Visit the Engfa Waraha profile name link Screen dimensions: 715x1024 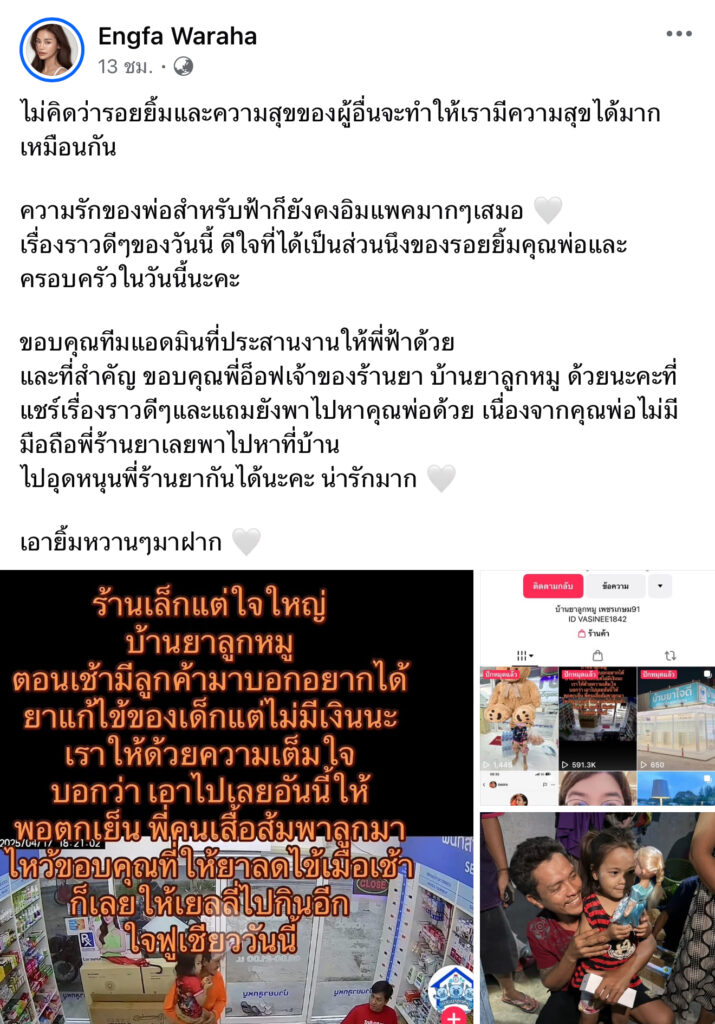177,37
